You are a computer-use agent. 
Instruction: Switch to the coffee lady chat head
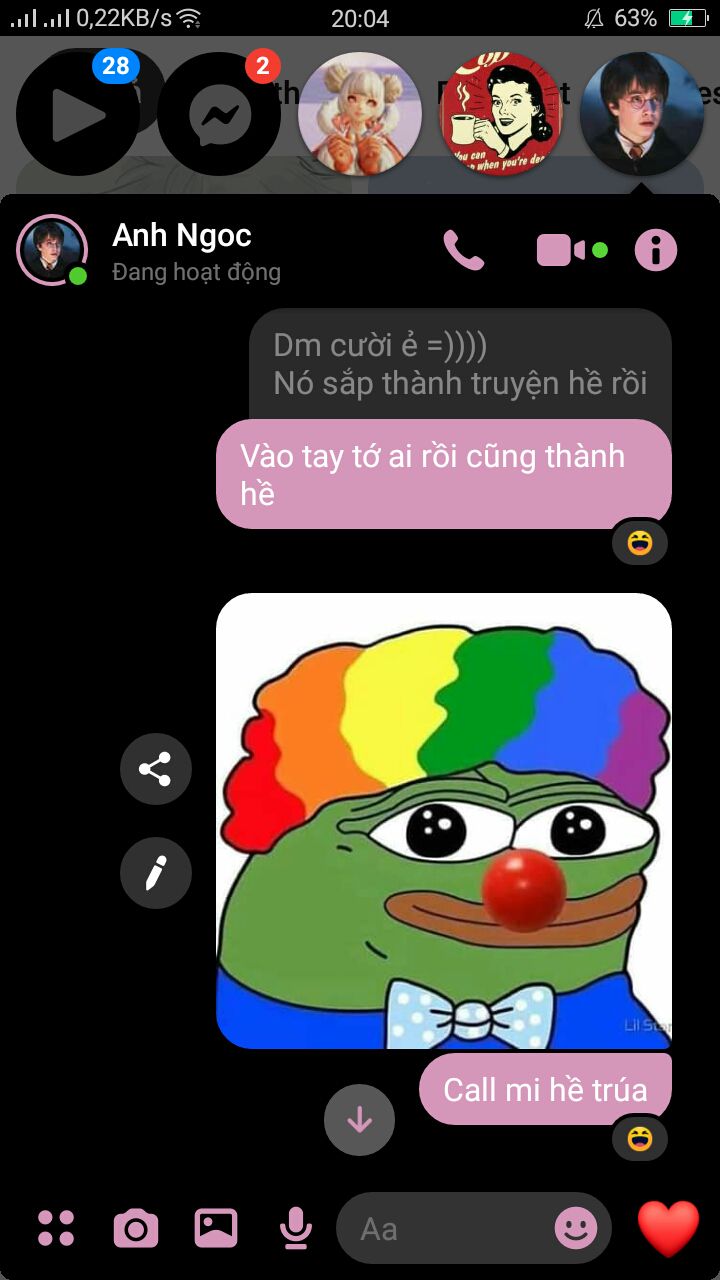(501, 114)
